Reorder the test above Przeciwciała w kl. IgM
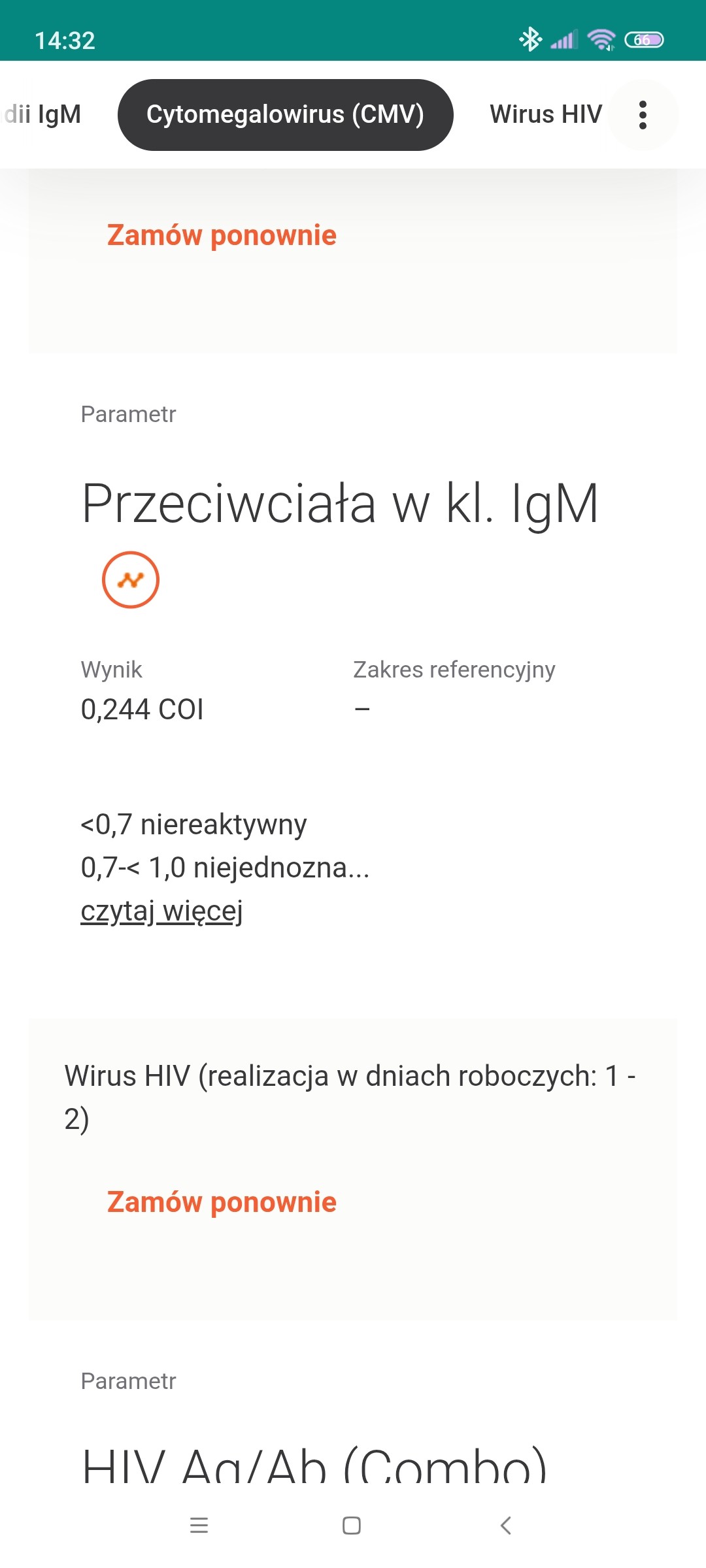706x1568 pixels. pos(222,236)
